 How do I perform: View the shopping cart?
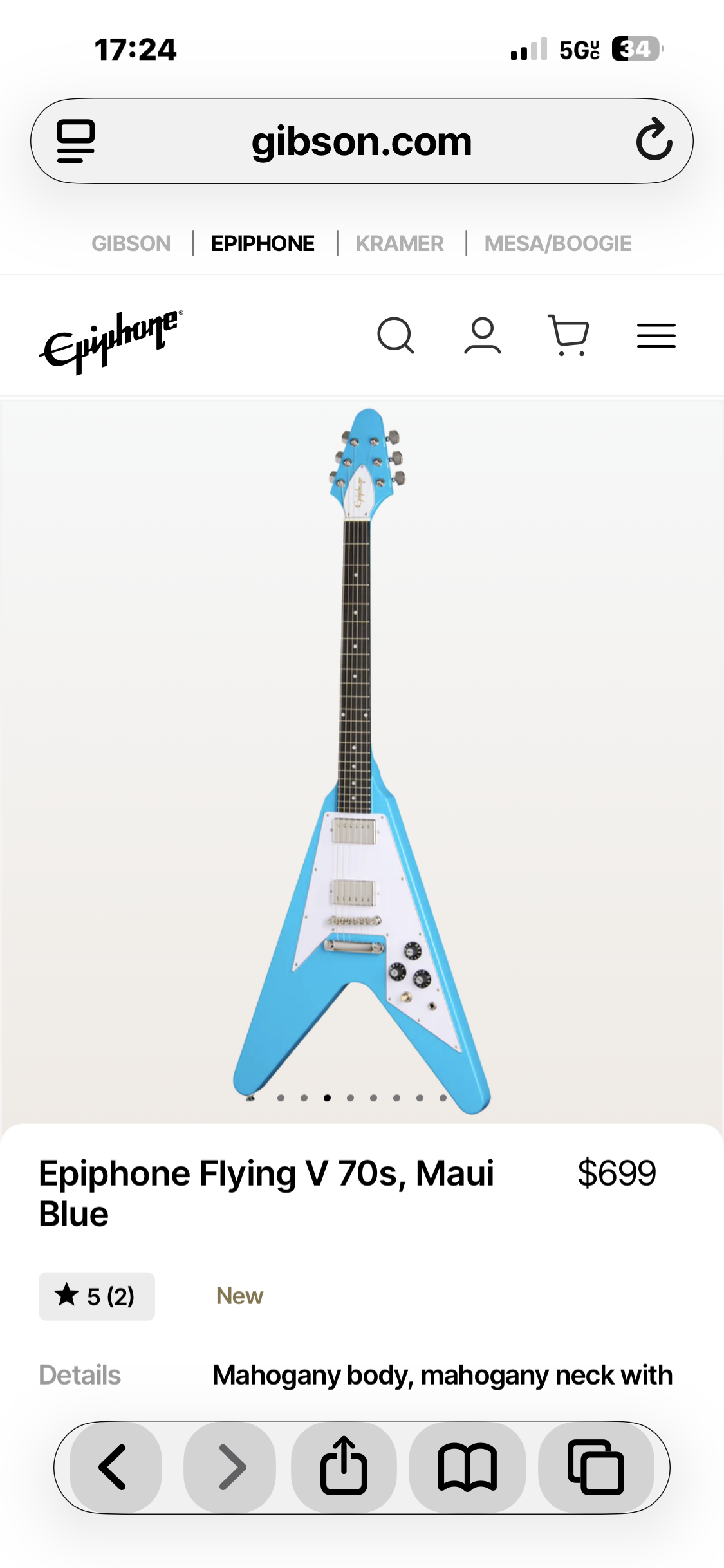tap(569, 335)
